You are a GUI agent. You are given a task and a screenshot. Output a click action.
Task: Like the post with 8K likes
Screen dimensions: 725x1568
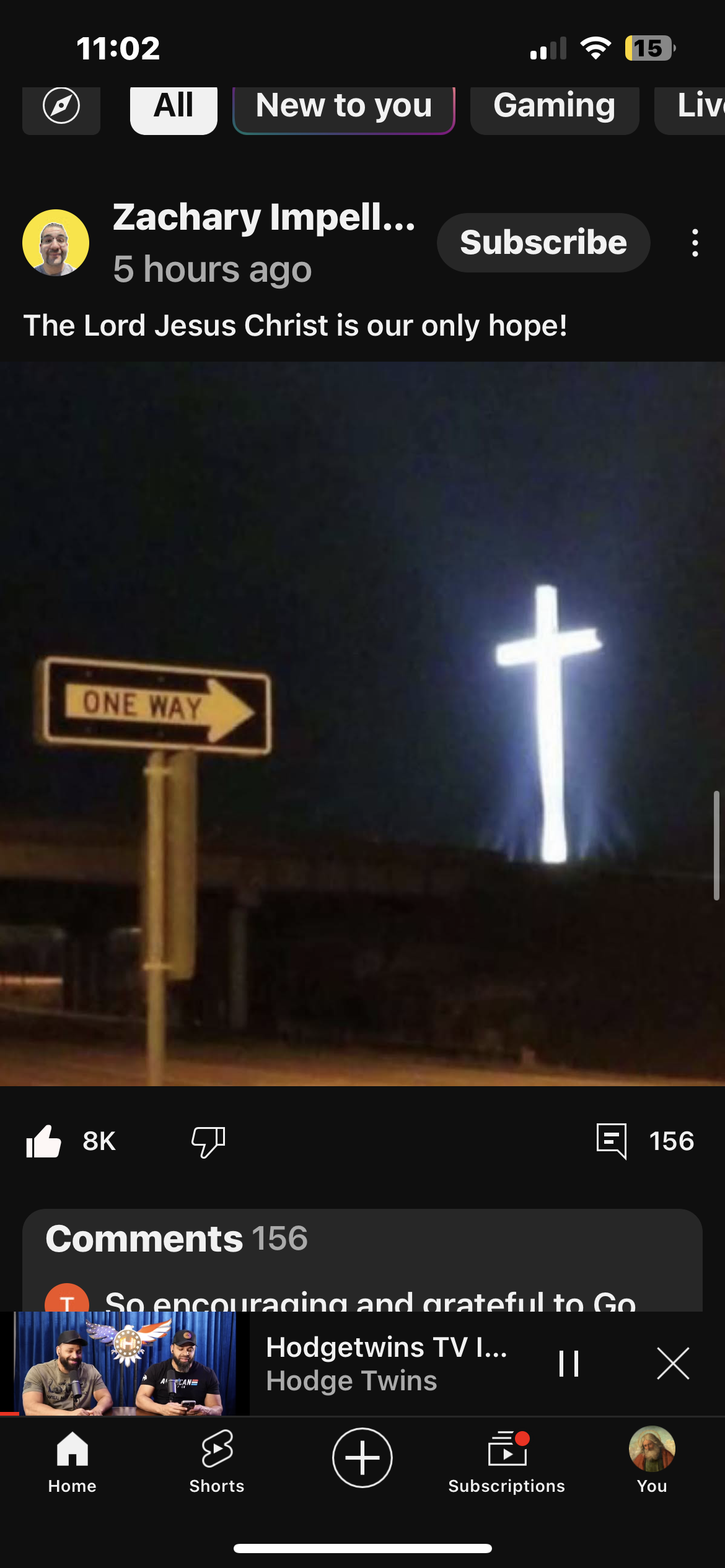pyautogui.click(x=43, y=1141)
